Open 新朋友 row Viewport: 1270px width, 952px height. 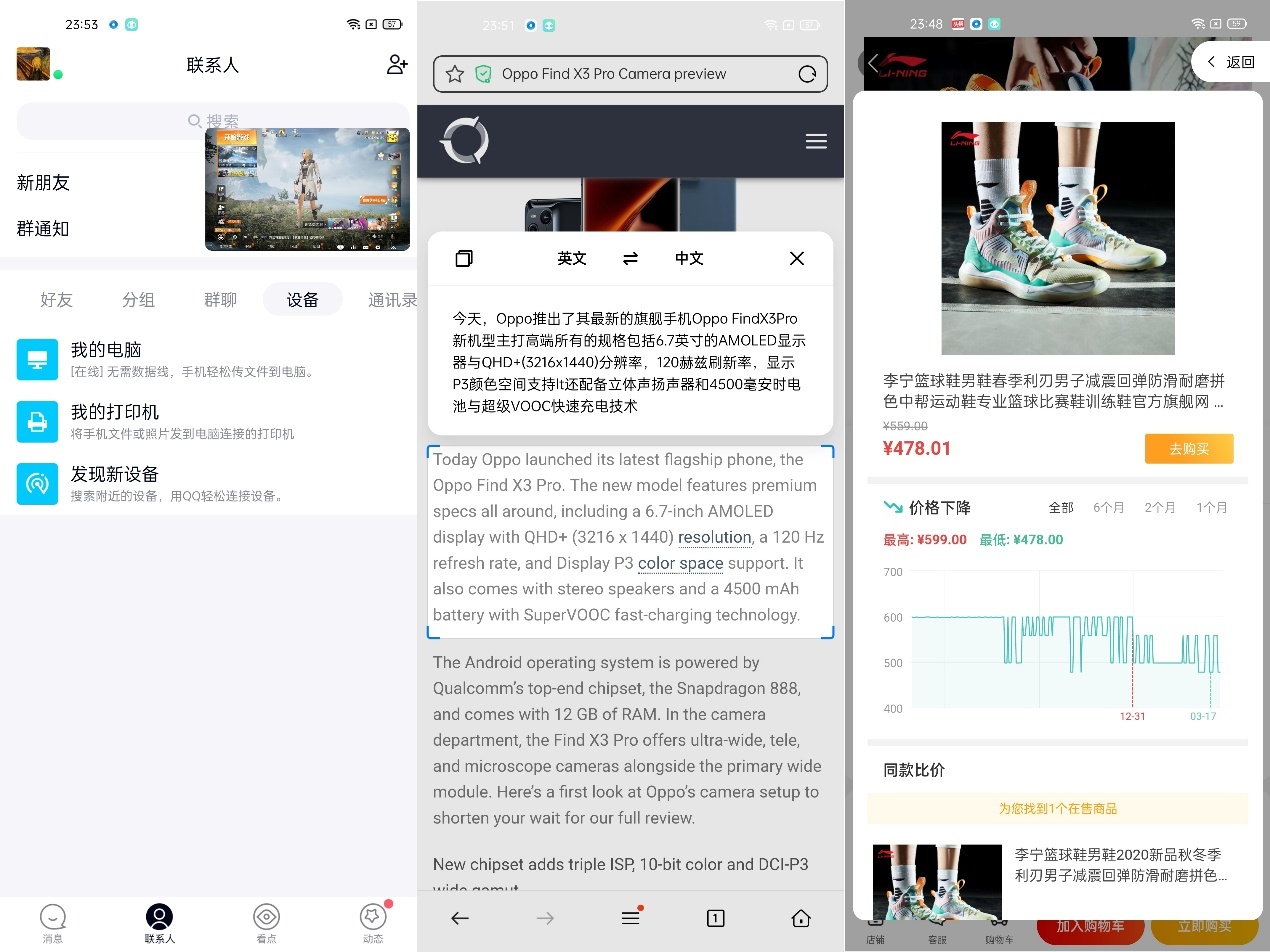coord(44,182)
